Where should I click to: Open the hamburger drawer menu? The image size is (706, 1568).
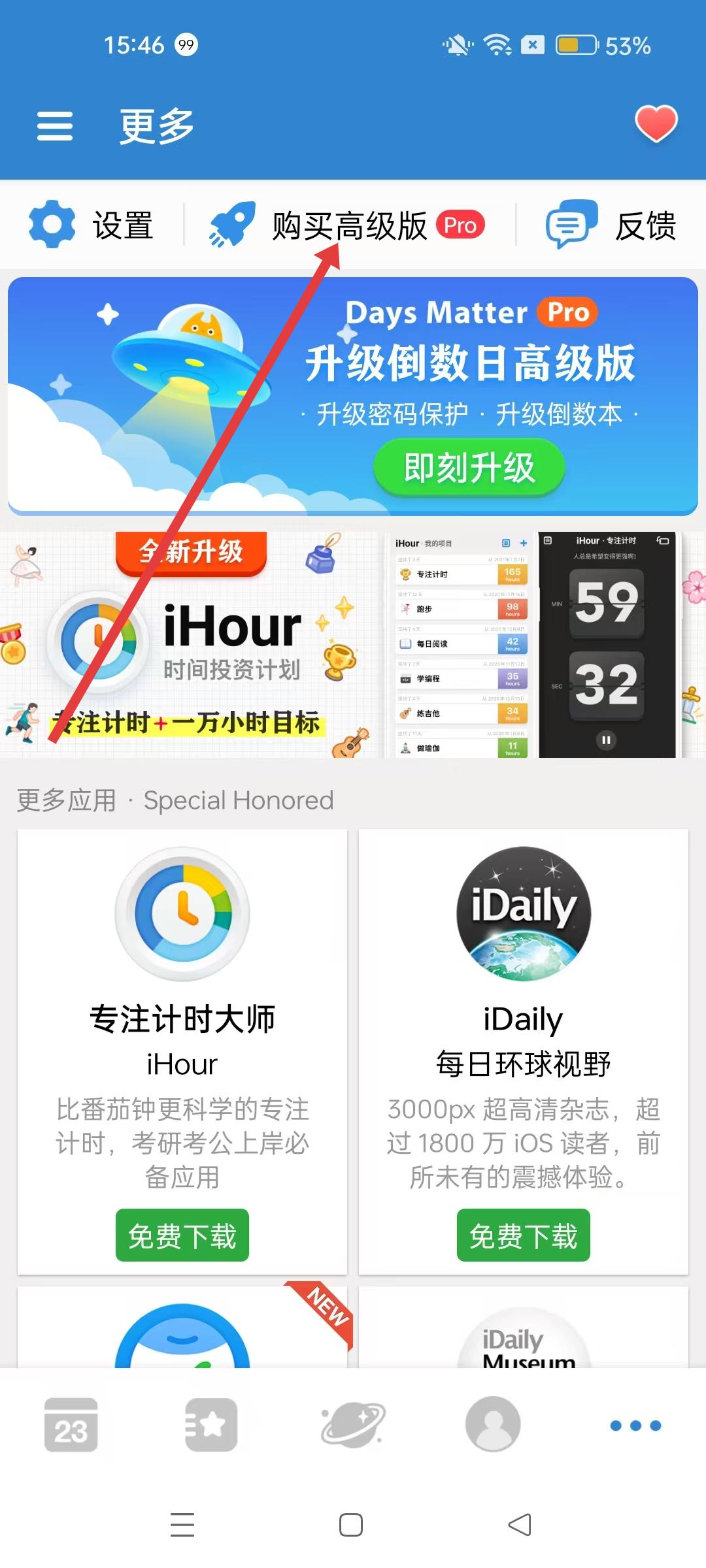pyautogui.click(x=55, y=125)
